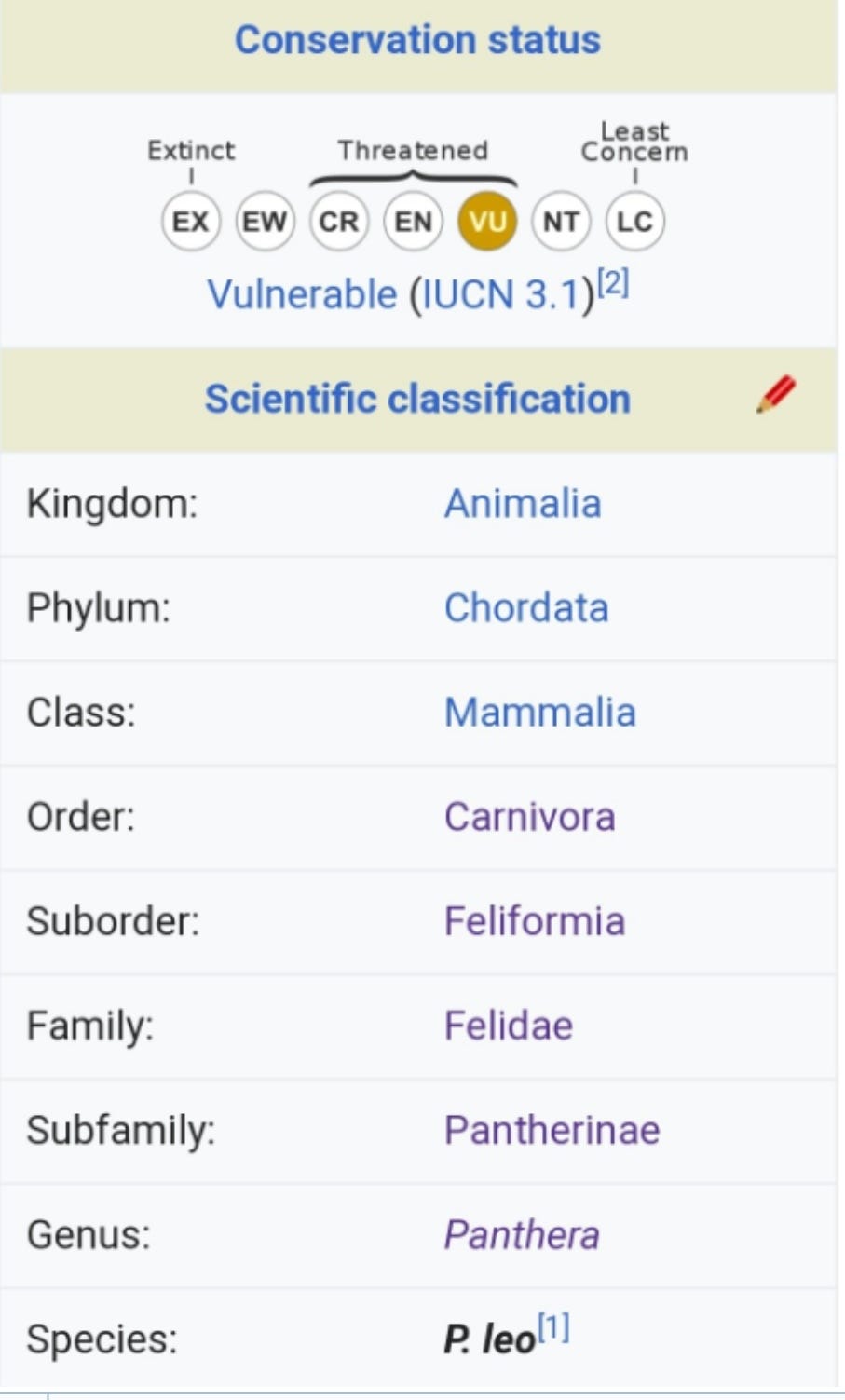This screenshot has width=845, height=1400.
Task: Open the Carnivora order link
Action: (x=529, y=817)
